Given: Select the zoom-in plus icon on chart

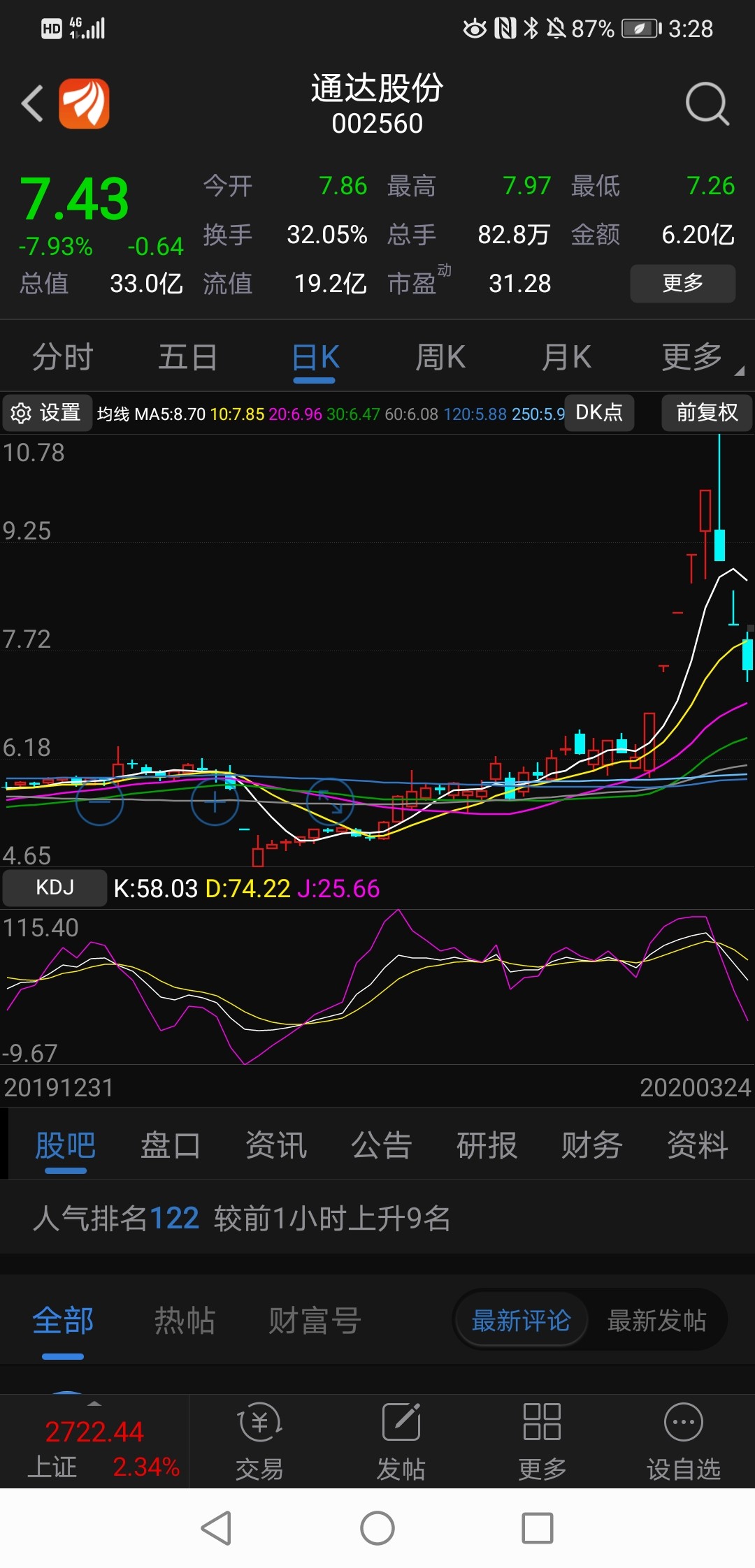Looking at the screenshot, I should 214,802.
